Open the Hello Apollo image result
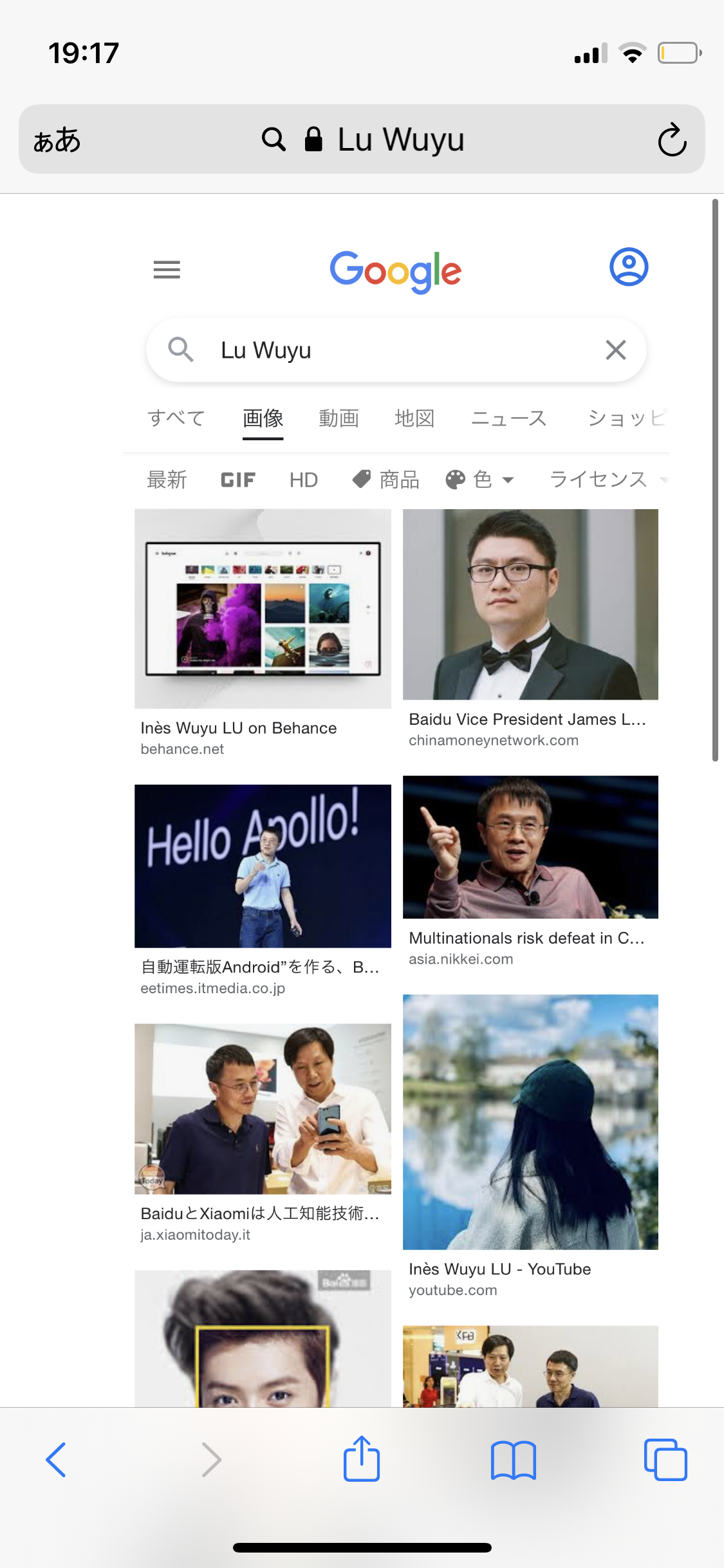 [263, 866]
